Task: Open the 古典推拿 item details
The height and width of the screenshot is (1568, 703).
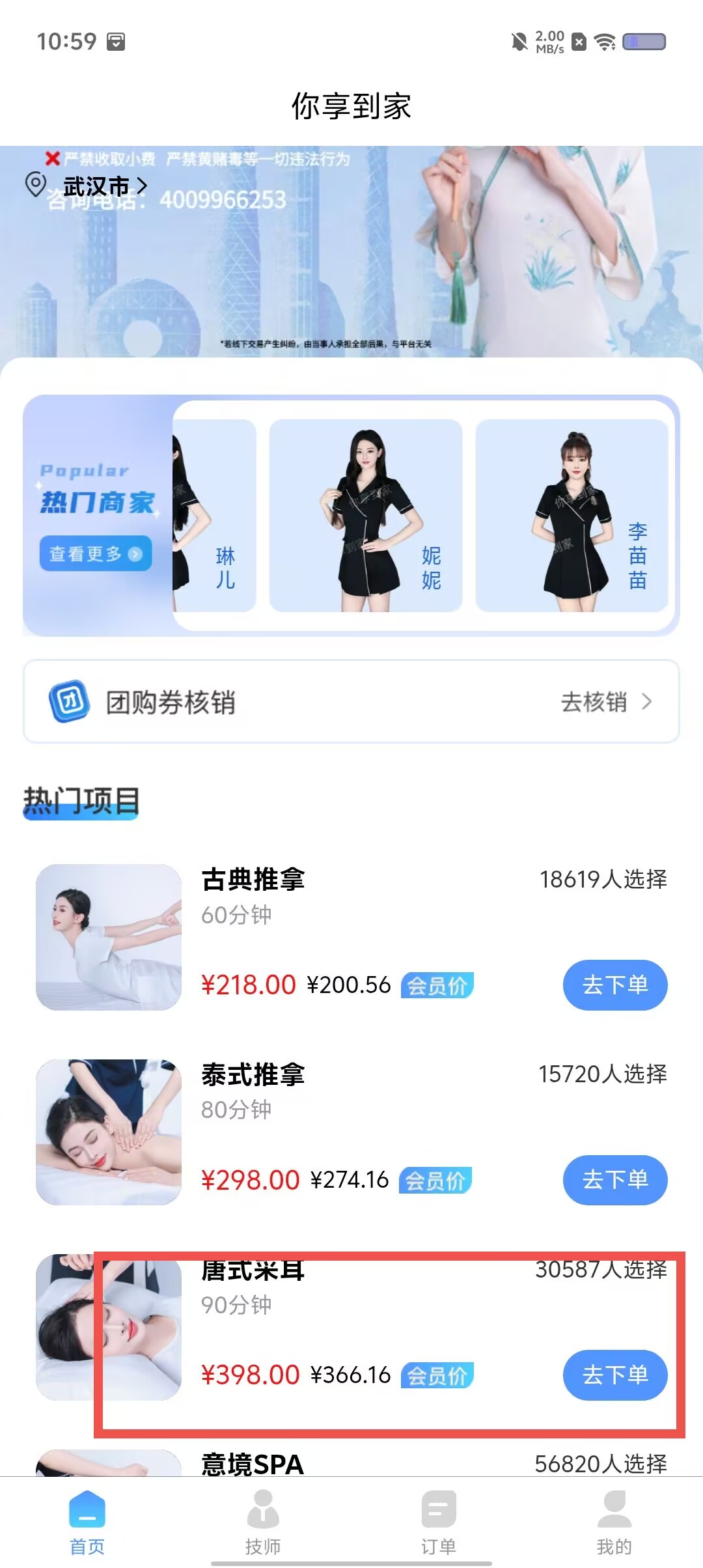Action: (351, 937)
